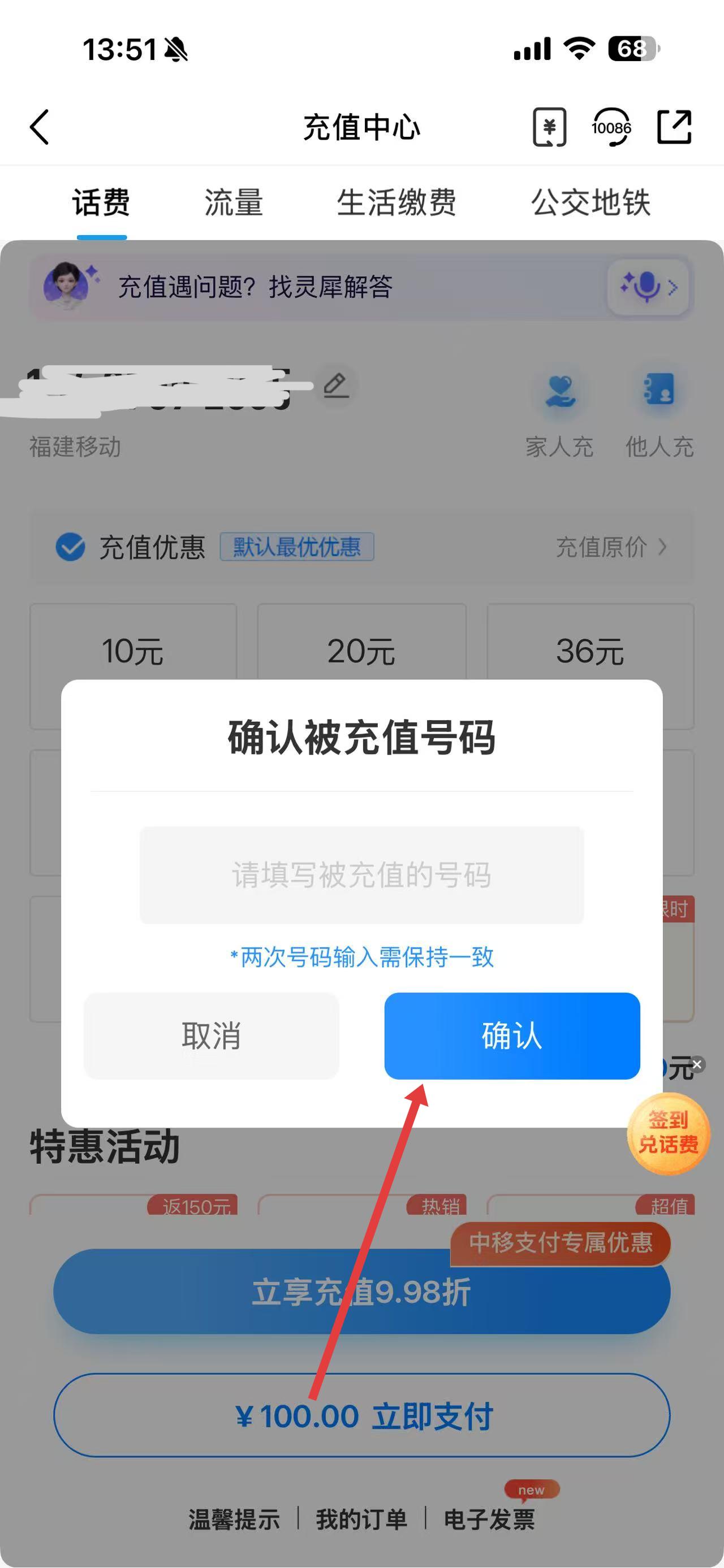Switch to the 生活缴费 tab
The width and height of the screenshot is (724, 1568).
tap(397, 203)
